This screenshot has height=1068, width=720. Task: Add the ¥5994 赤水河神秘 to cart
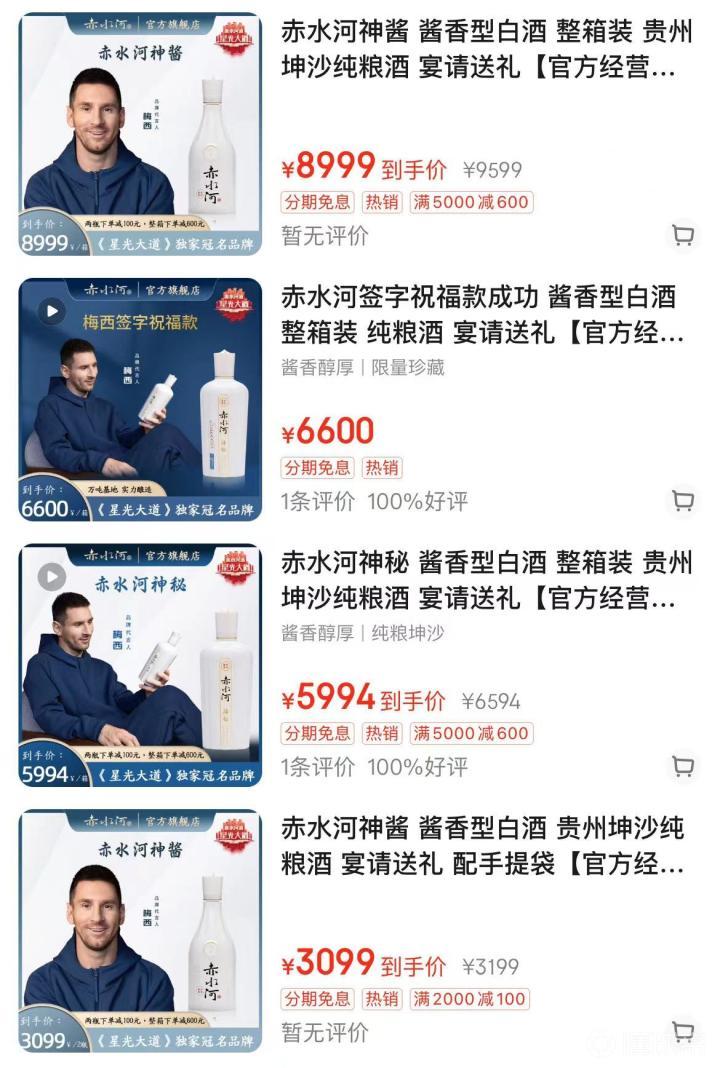coord(683,766)
